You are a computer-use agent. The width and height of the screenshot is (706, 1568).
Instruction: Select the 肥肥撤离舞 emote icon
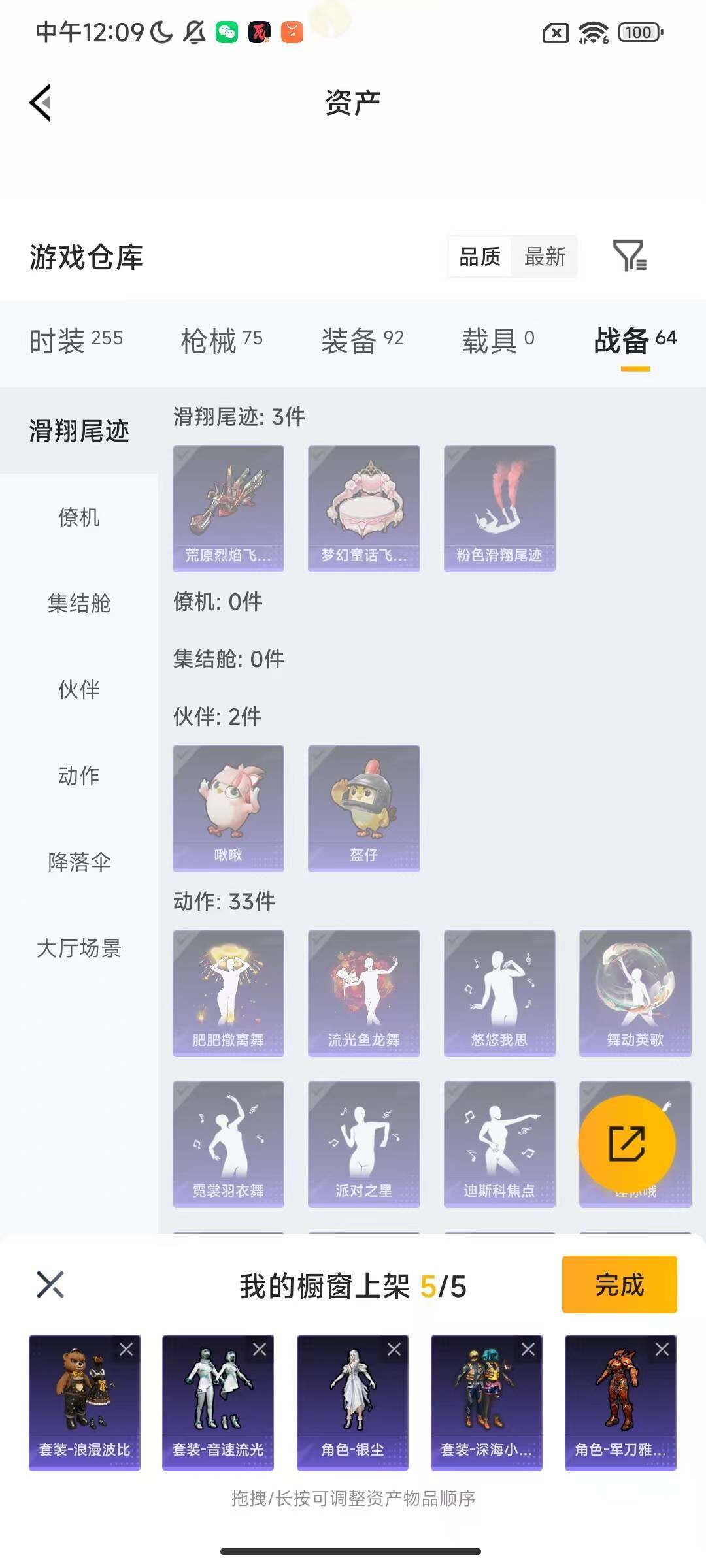227,992
